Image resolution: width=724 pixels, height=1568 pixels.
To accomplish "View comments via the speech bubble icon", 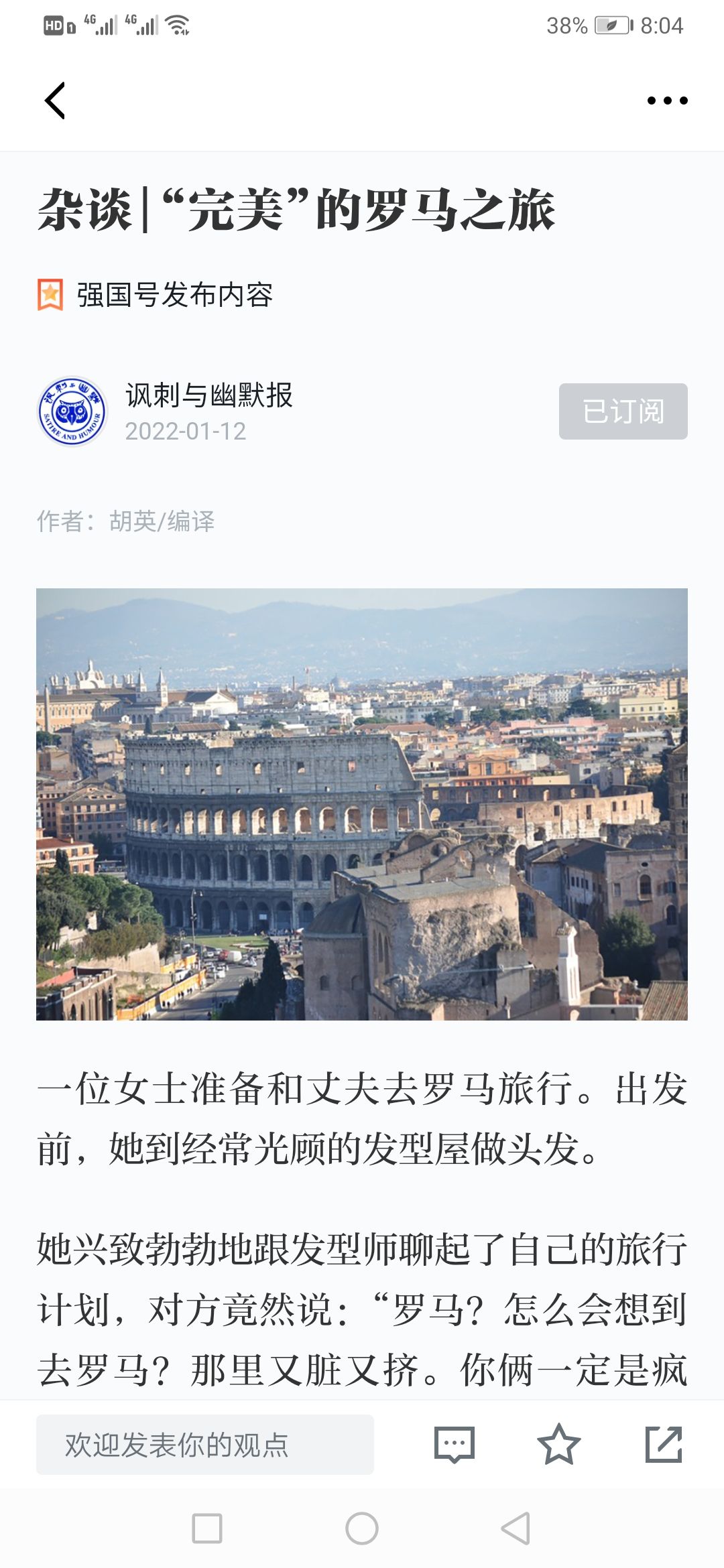I will point(454,1444).
